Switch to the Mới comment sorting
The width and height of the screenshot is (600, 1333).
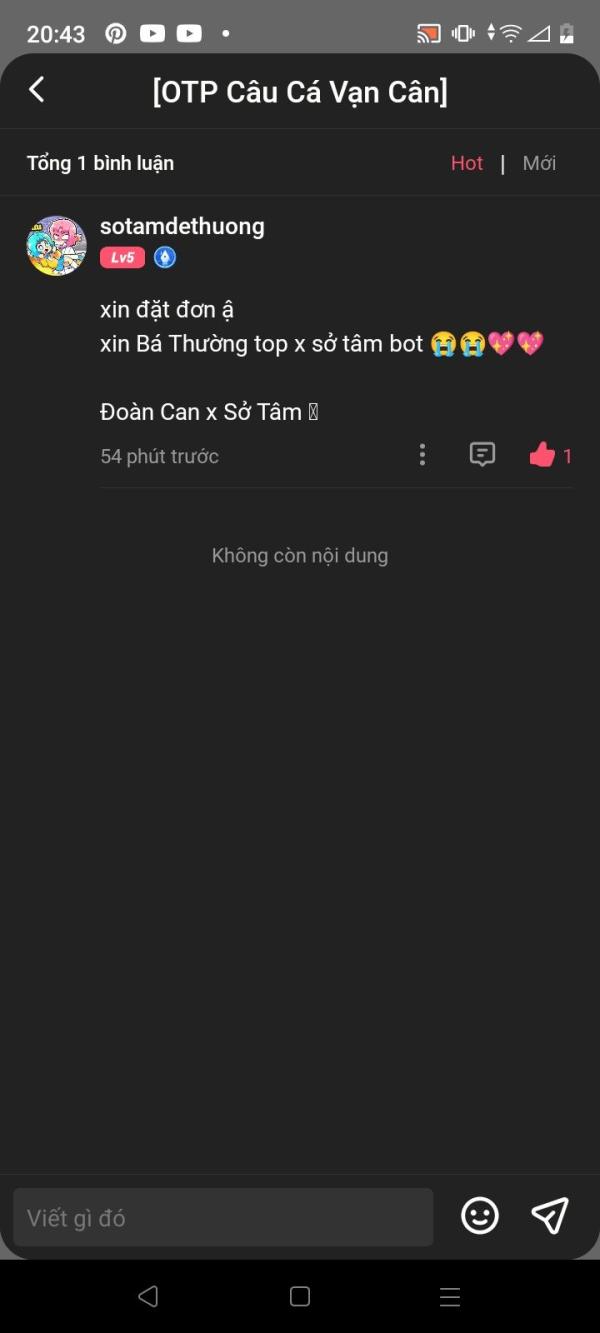539,163
